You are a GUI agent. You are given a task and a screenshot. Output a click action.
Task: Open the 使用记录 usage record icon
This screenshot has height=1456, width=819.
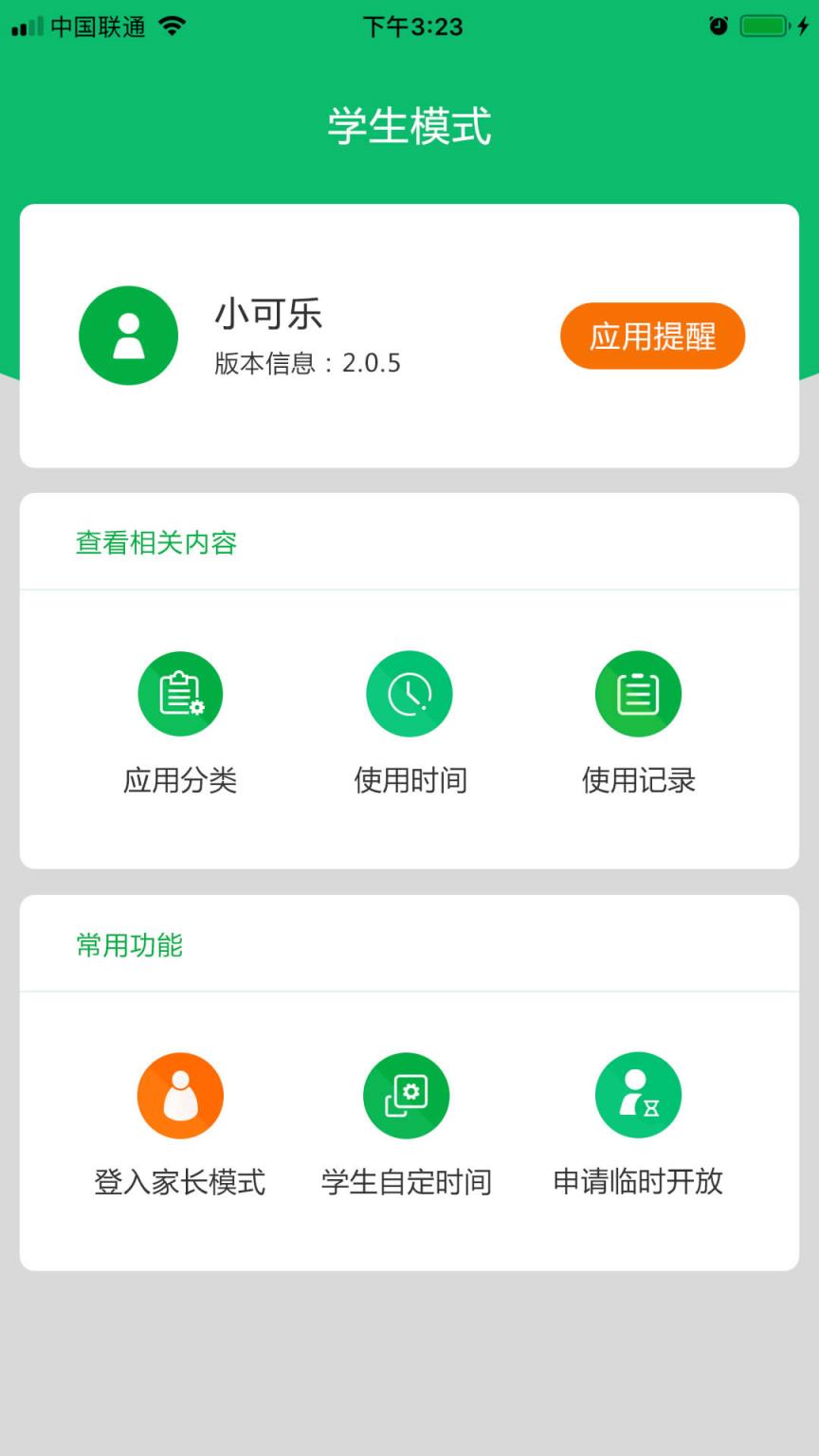638,693
